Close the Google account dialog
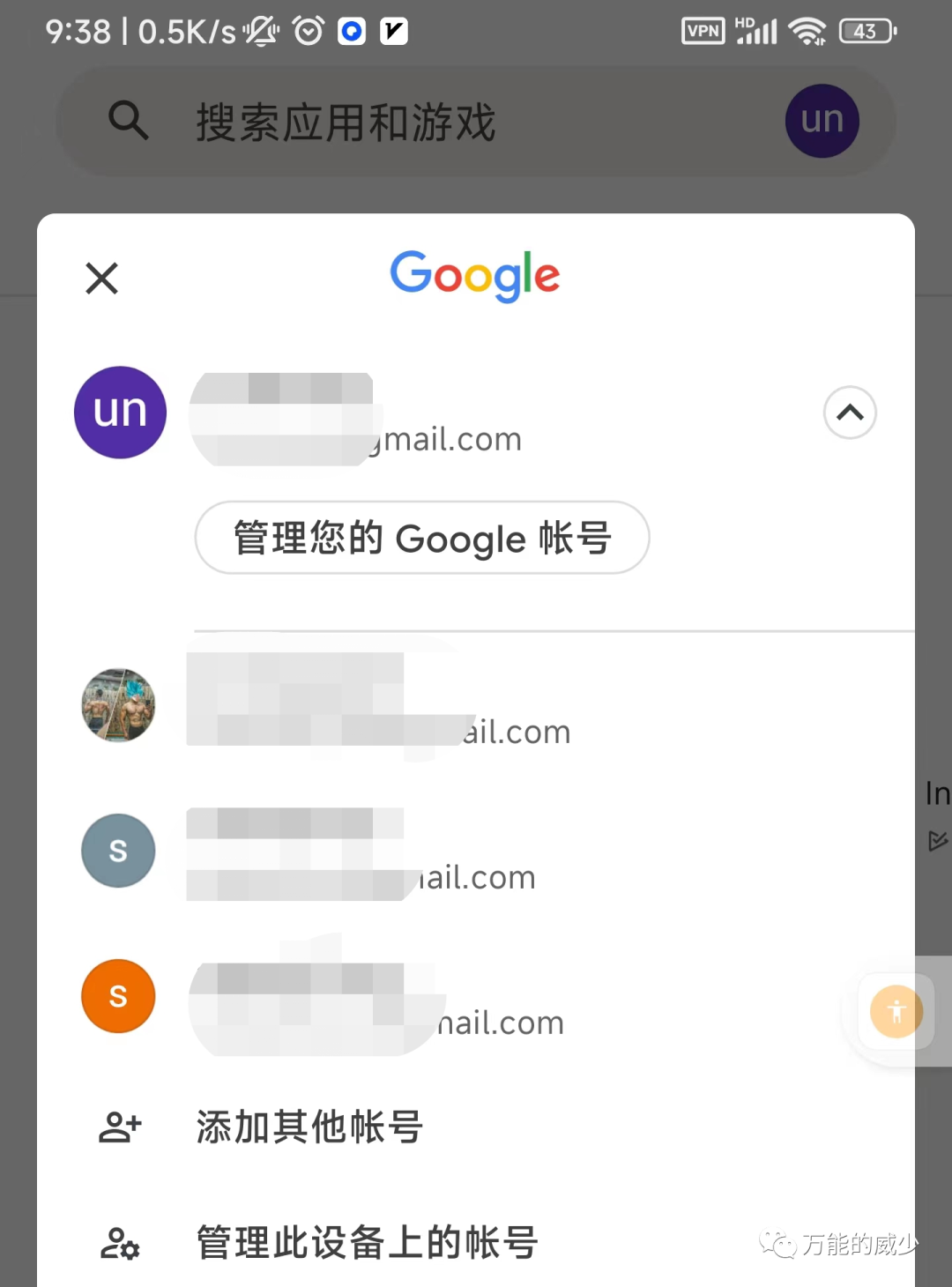Viewport: 952px width, 1287px height. (101, 279)
